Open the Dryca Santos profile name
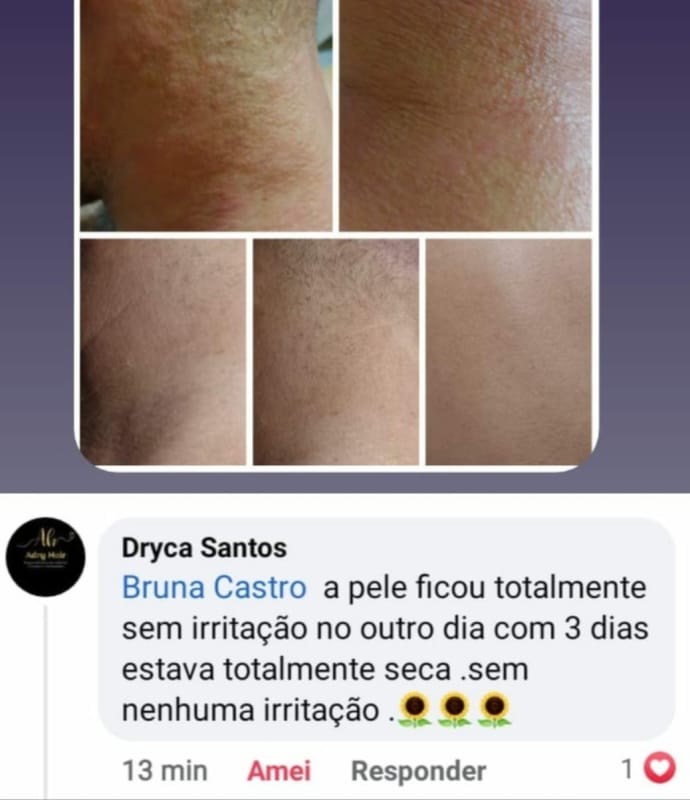The width and height of the screenshot is (690, 800). click(204, 548)
